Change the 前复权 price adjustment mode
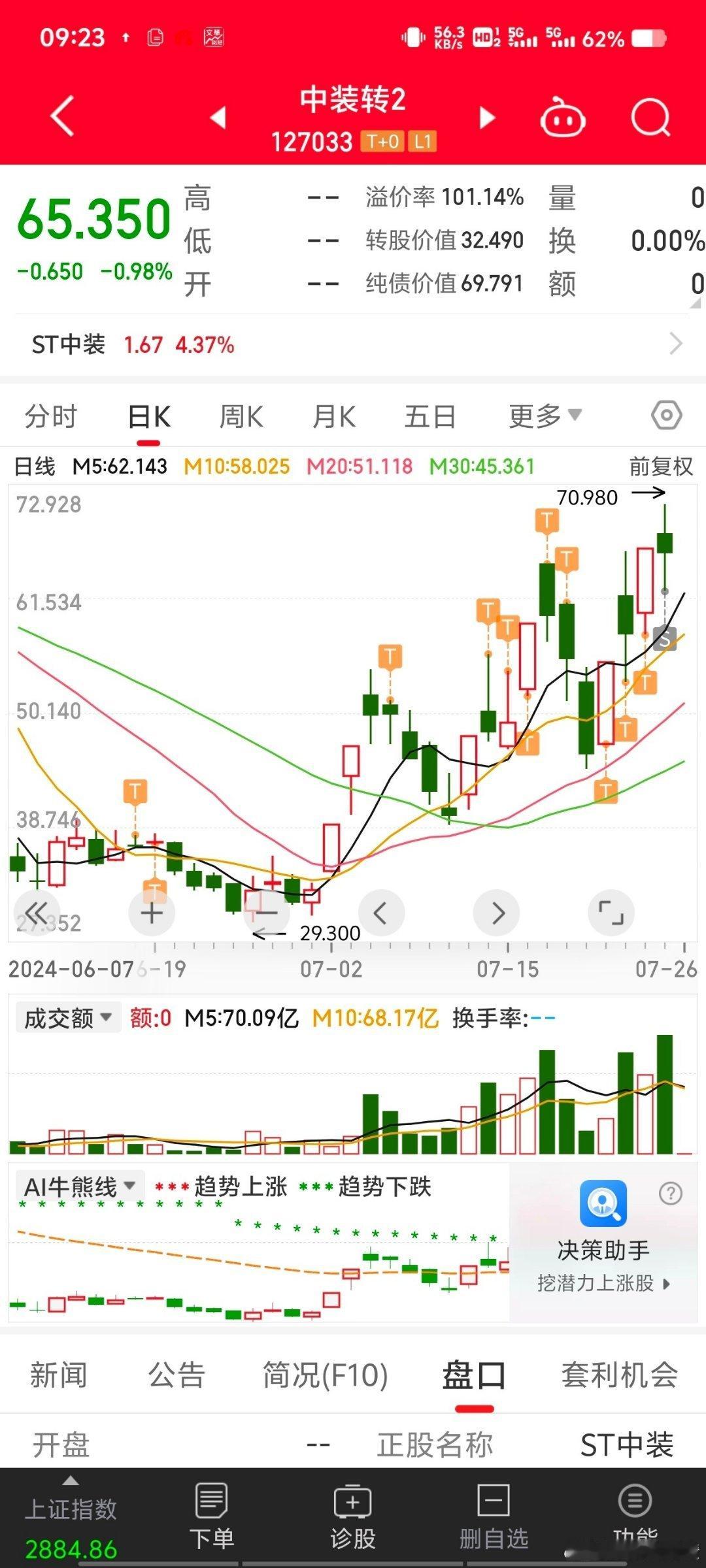The image size is (706, 1568). pyautogui.click(x=661, y=466)
